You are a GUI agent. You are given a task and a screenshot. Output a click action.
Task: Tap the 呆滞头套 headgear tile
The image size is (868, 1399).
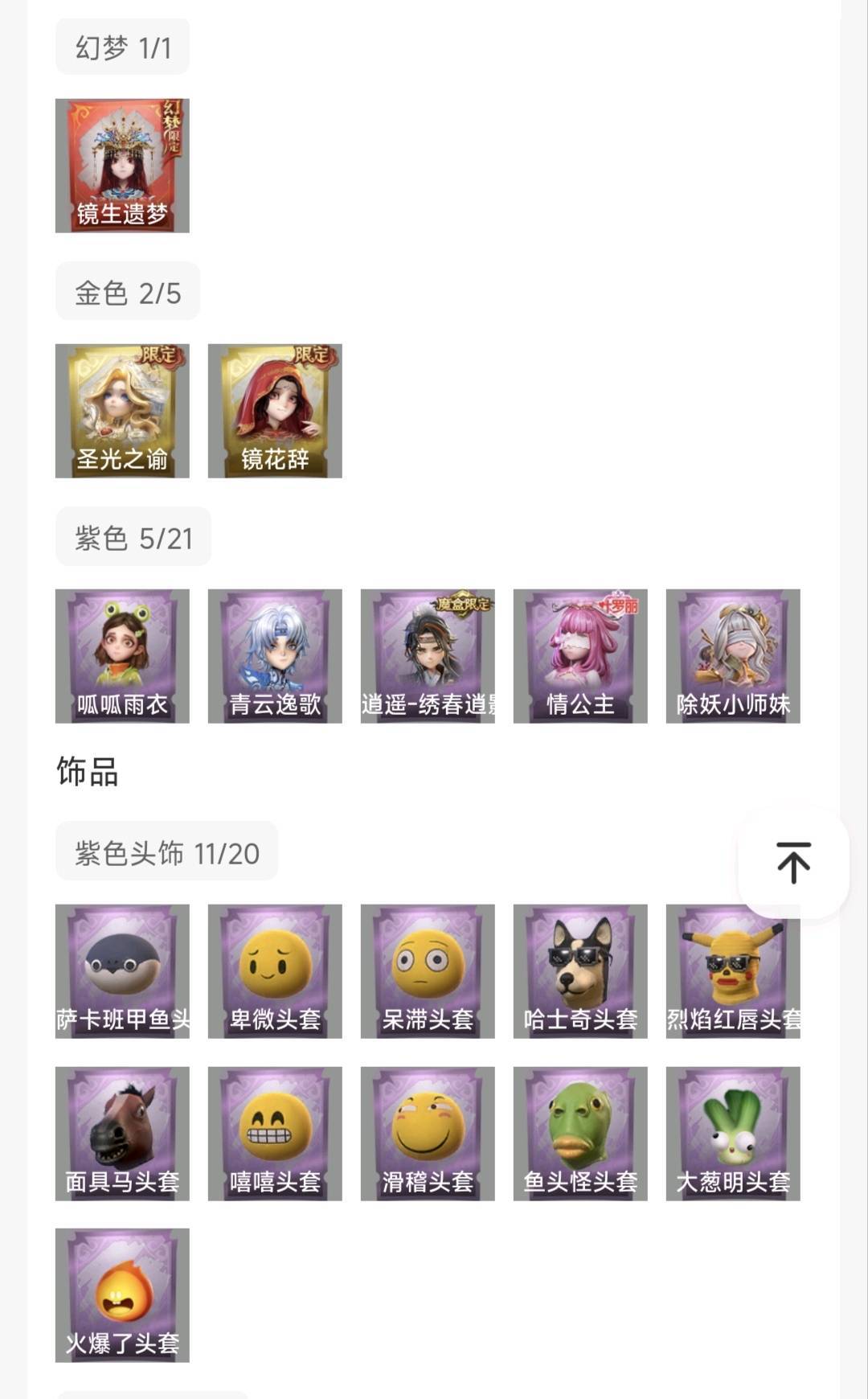tap(428, 971)
